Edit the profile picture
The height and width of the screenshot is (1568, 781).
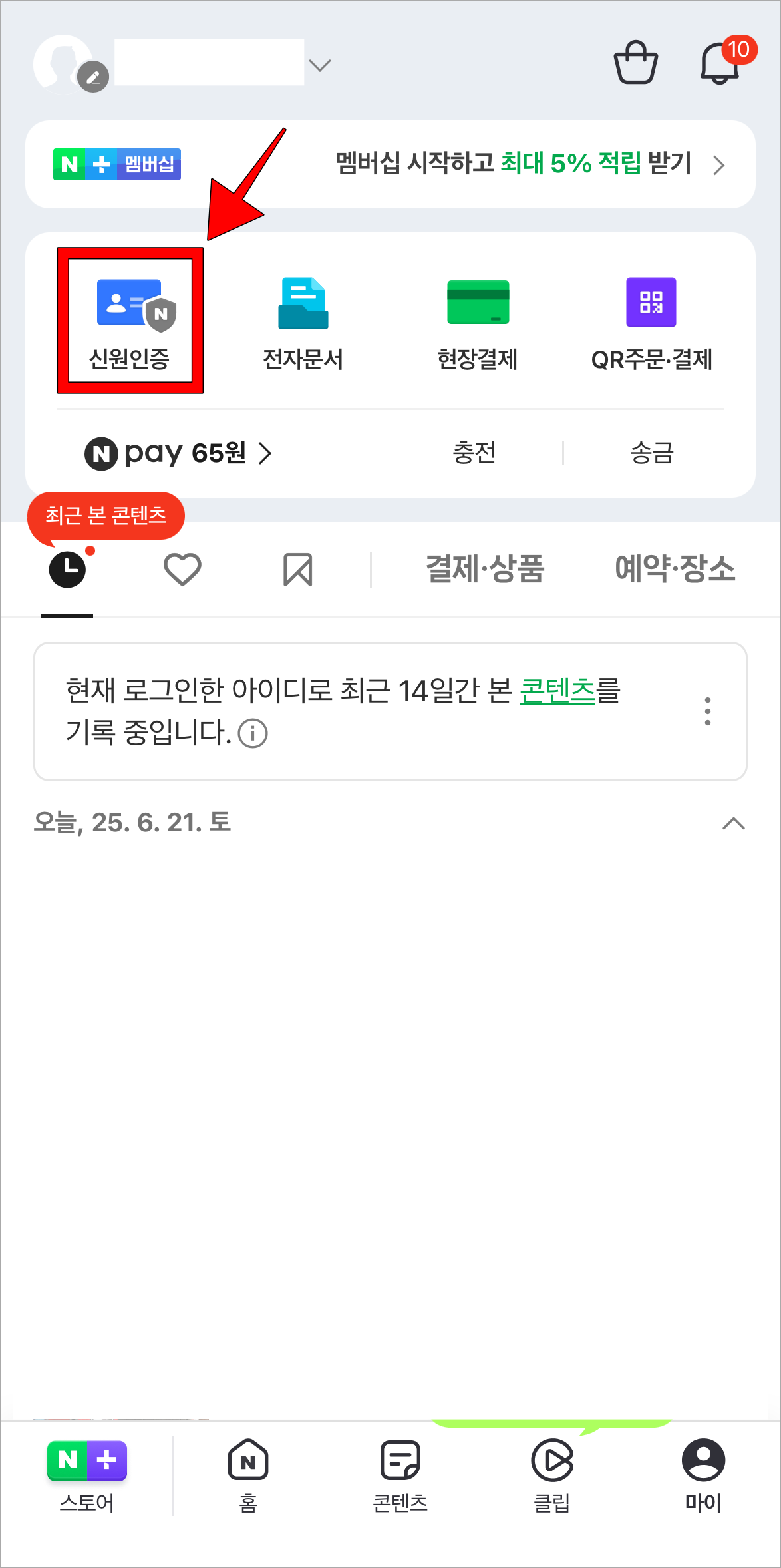tap(93, 78)
